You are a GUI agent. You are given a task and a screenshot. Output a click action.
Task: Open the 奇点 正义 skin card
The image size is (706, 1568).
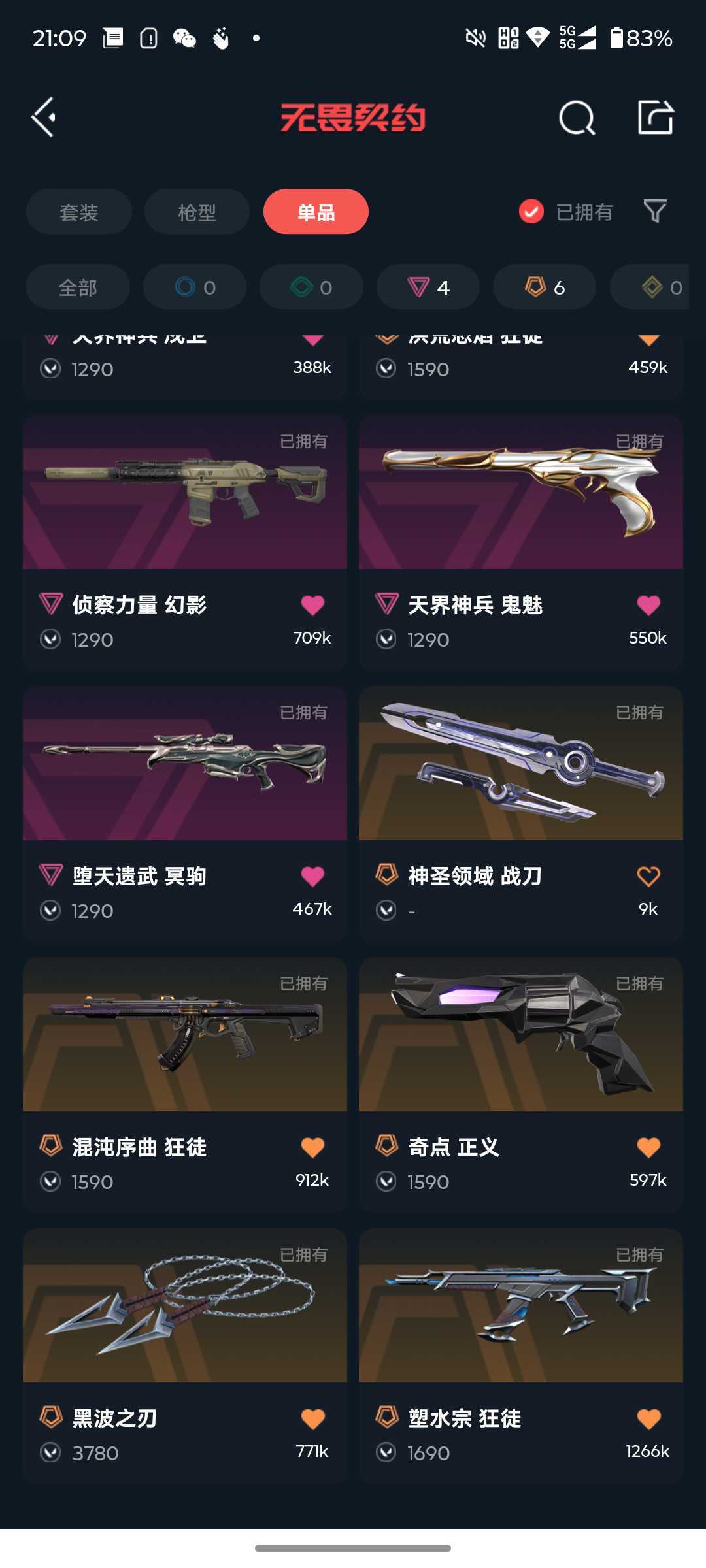pos(521,1085)
